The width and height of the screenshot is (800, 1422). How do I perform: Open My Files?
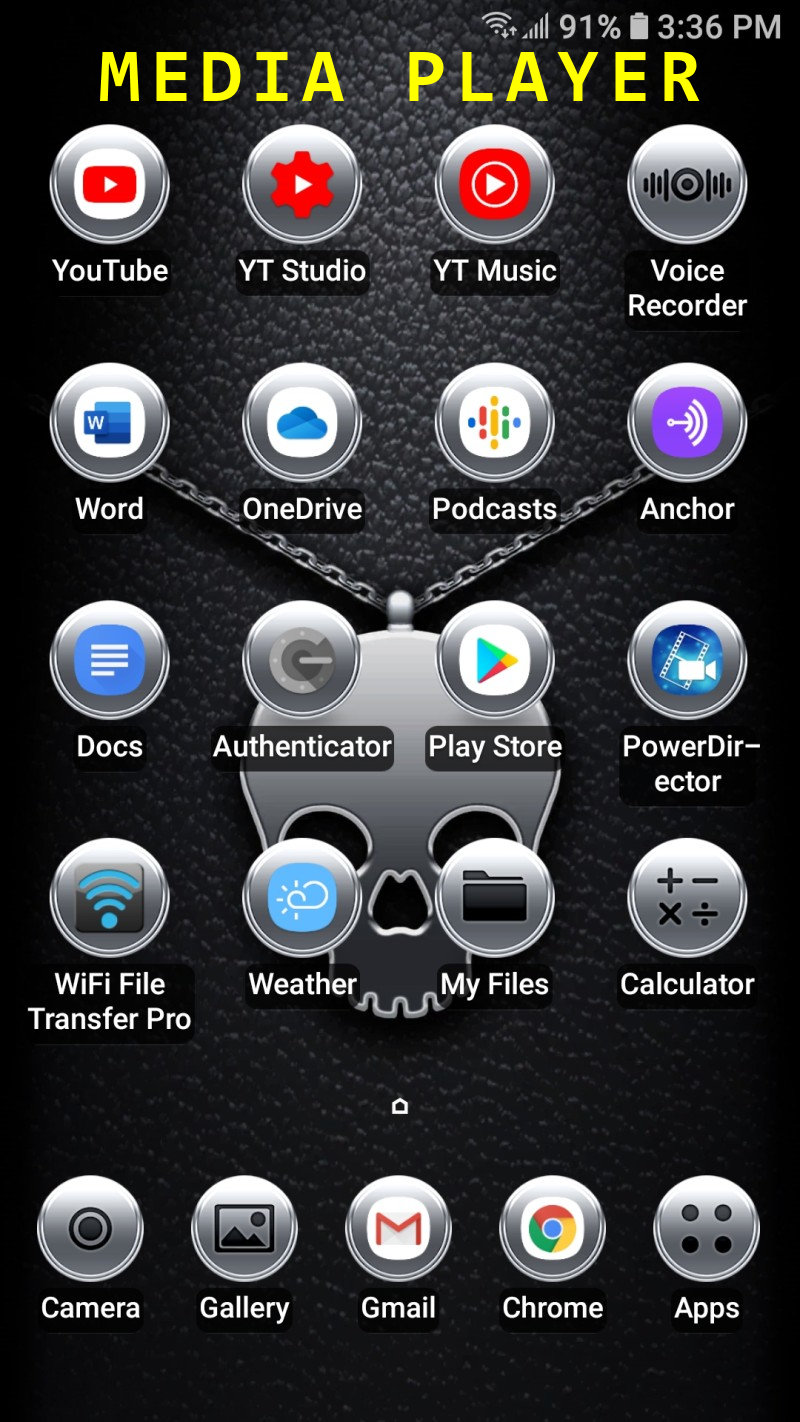tap(495, 898)
